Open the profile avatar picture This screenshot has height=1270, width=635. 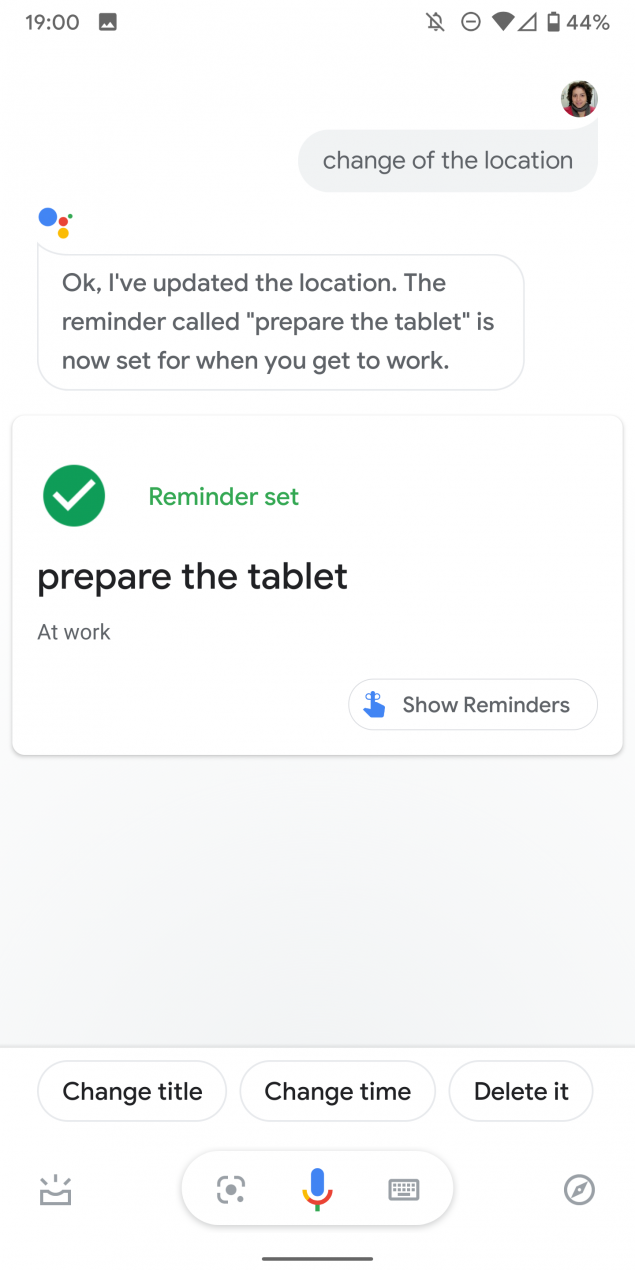click(579, 99)
